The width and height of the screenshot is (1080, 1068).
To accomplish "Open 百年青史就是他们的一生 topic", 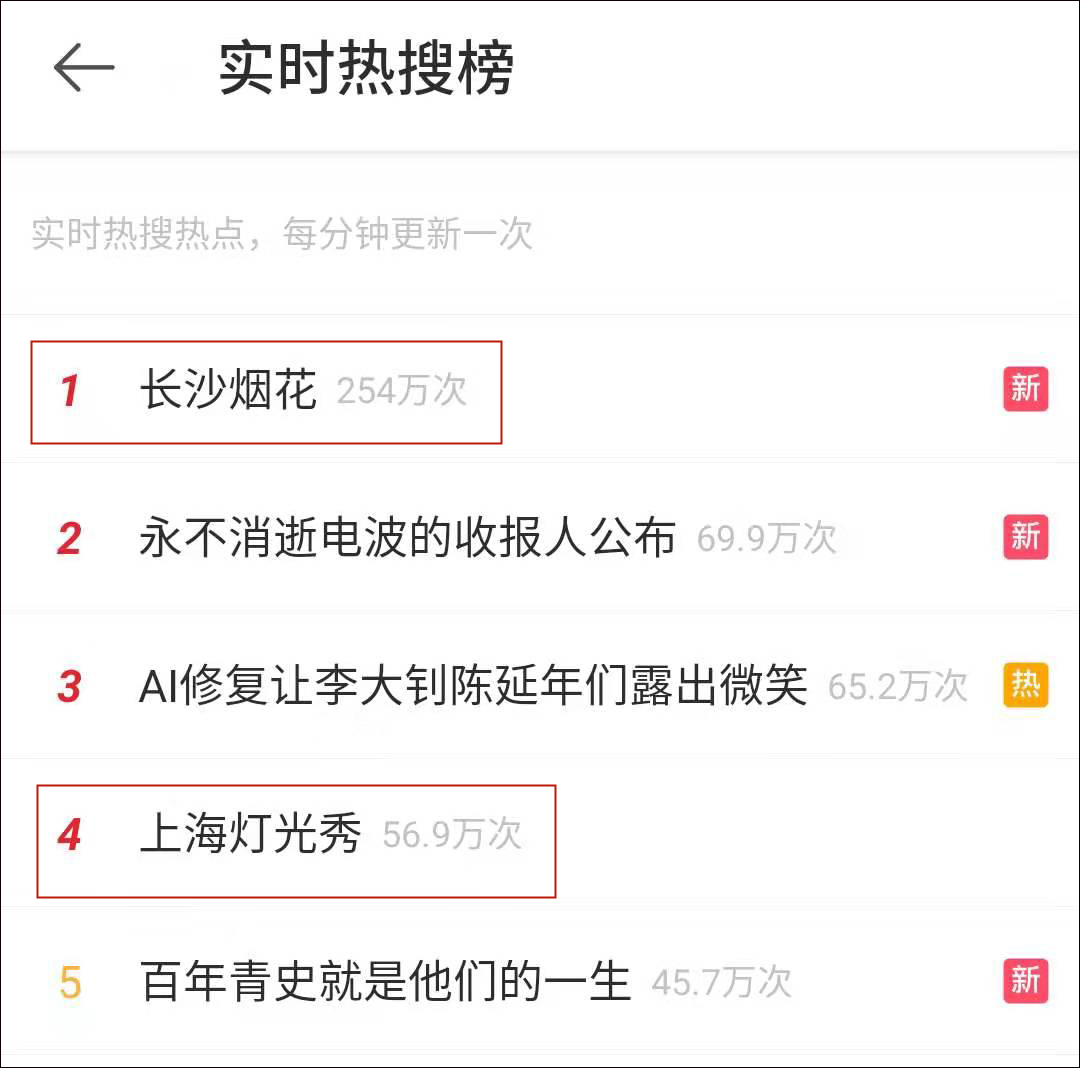I will point(385,982).
